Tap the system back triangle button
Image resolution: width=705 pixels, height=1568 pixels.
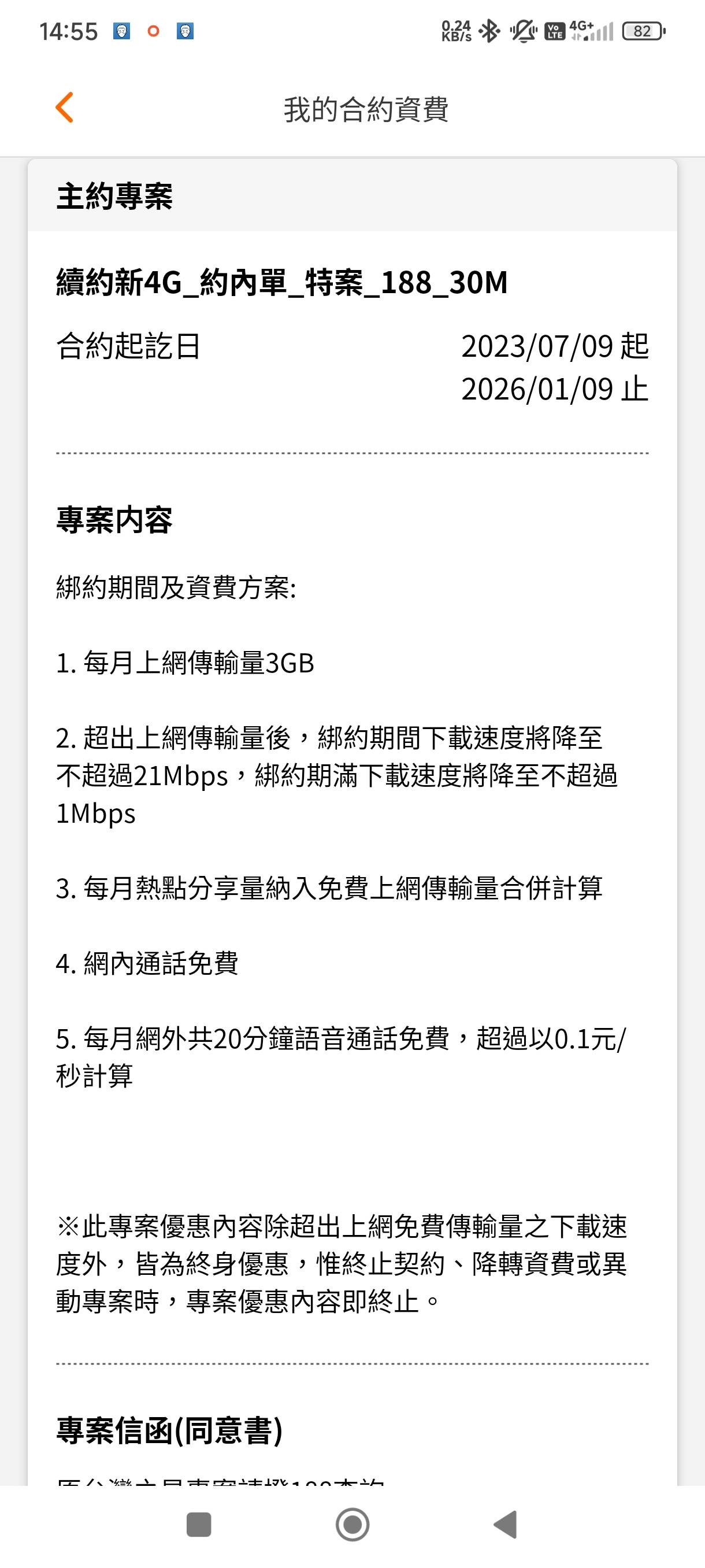pos(506,1525)
